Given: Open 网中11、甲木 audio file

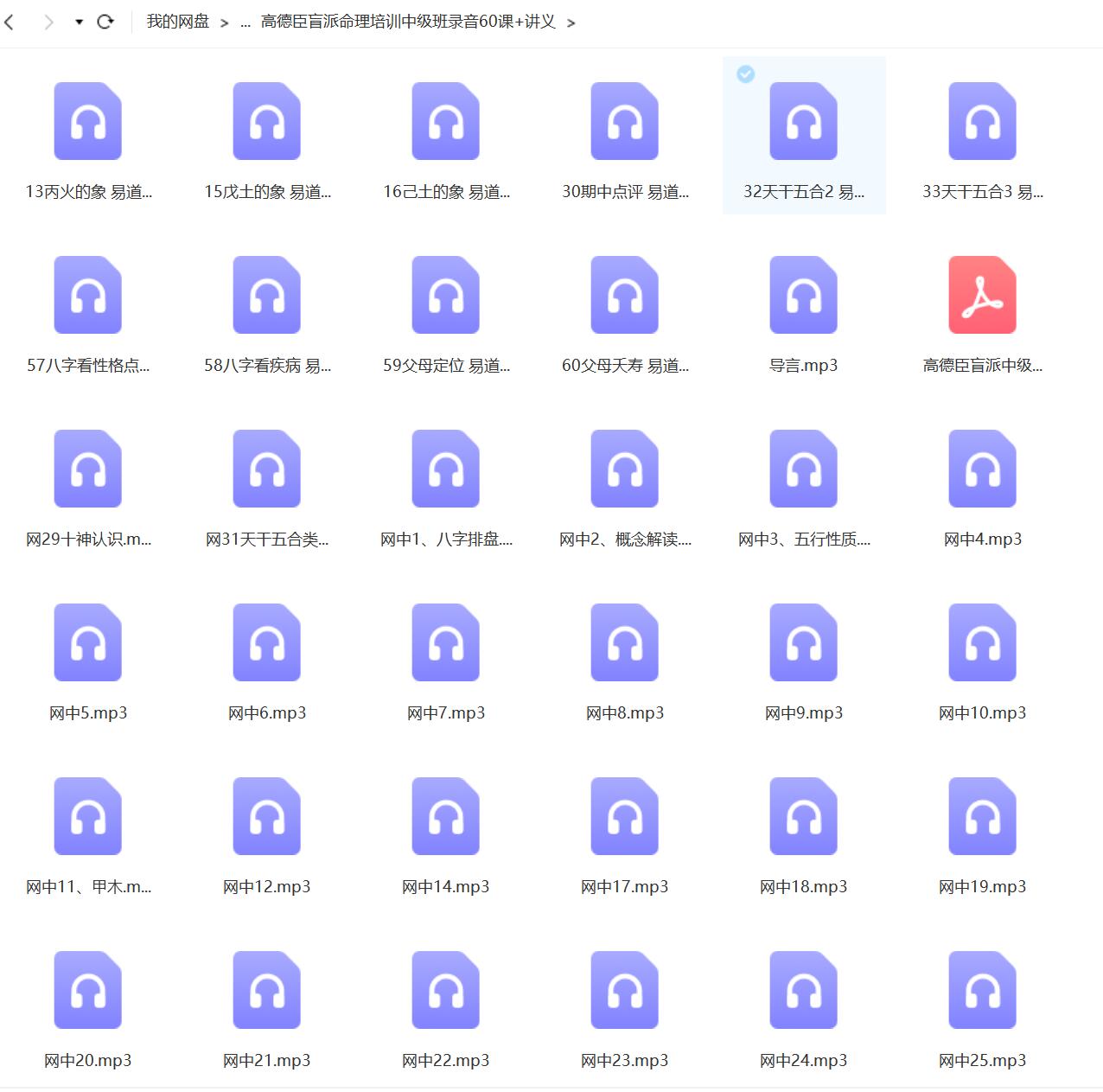Looking at the screenshot, I should click(87, 817).
